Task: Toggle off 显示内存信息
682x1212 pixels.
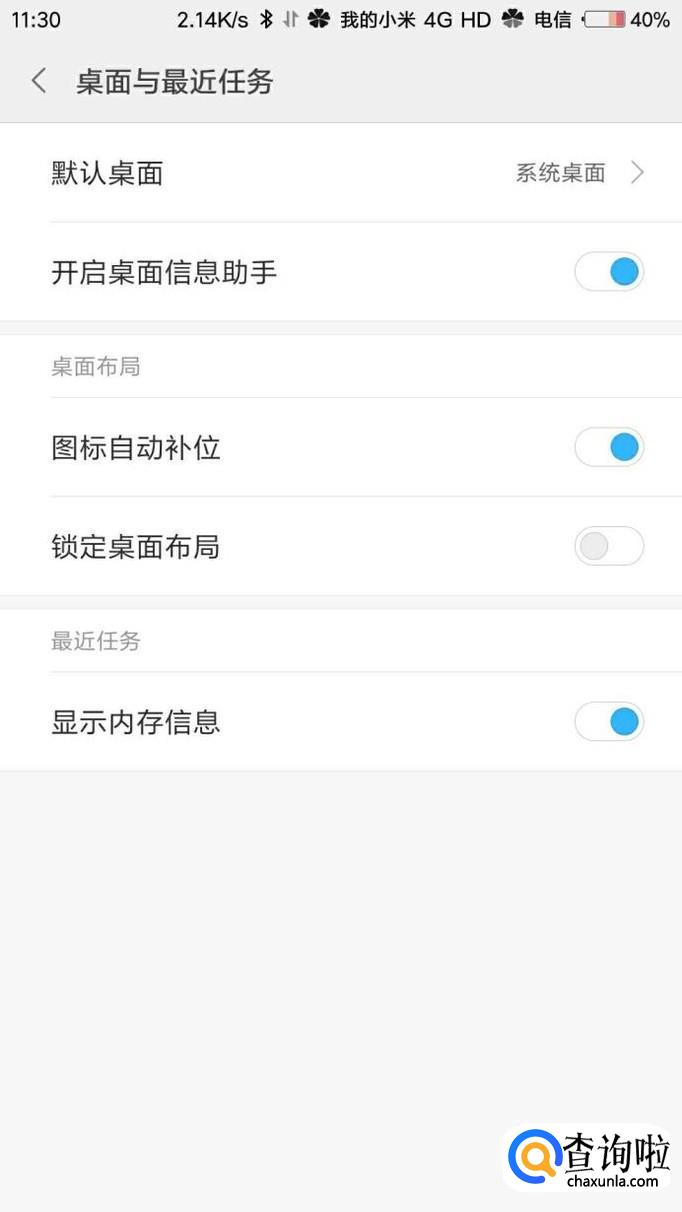Action: (x=609, y=721)
